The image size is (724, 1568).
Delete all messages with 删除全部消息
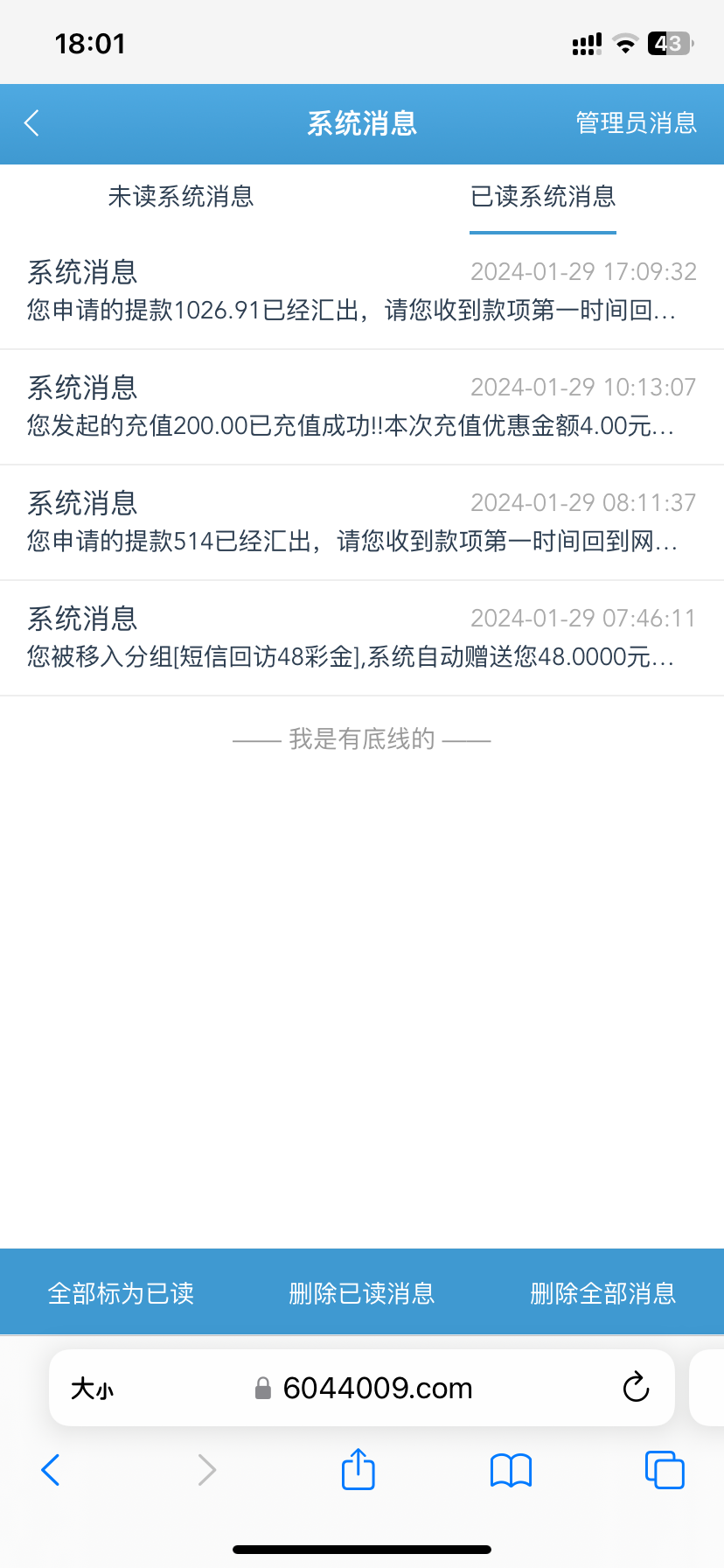point(603,1293)
